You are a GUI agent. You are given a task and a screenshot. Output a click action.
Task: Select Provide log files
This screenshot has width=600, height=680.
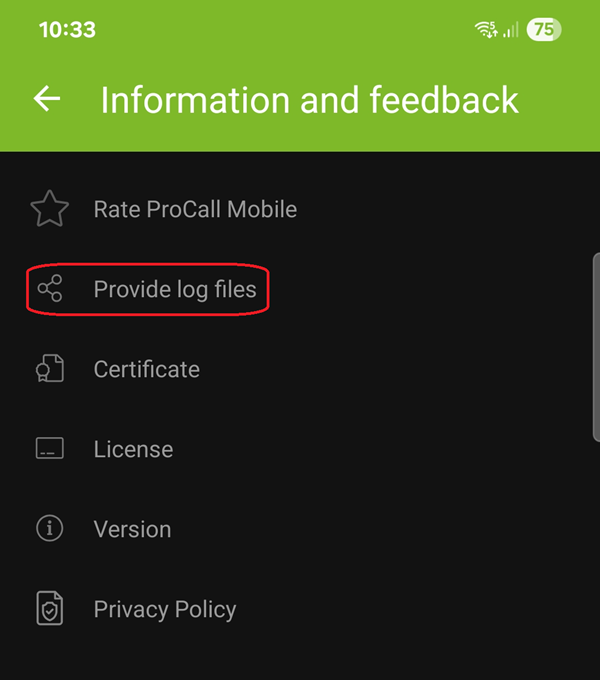[174, 290]
